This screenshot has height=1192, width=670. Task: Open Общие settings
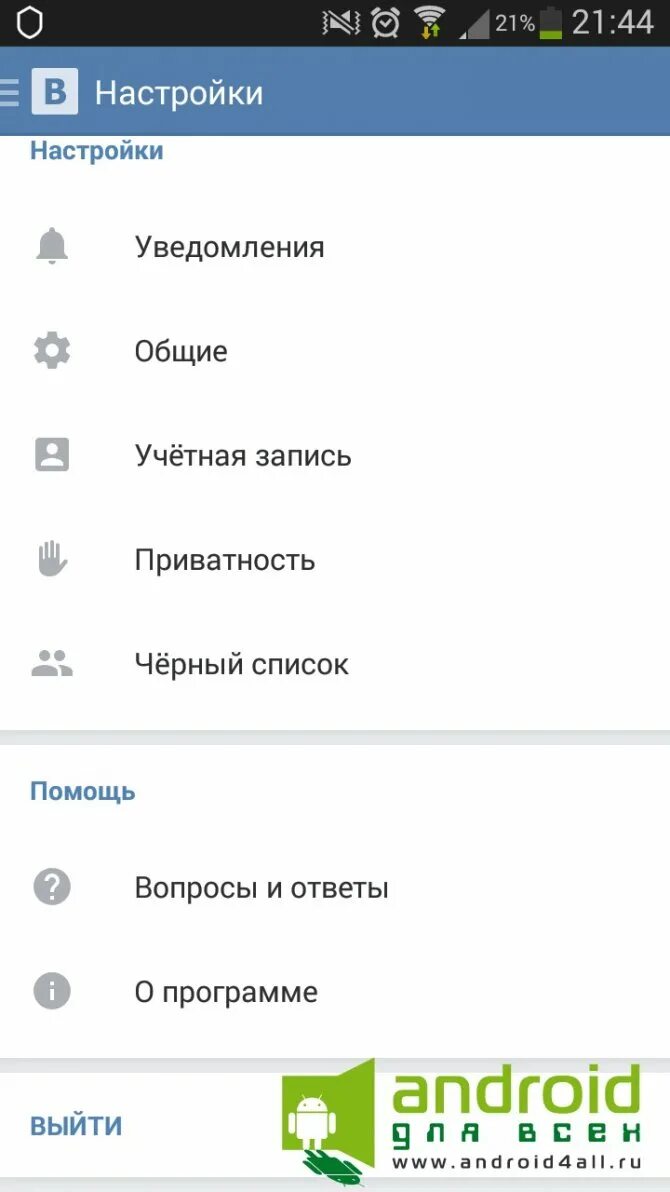pos(181,351)
